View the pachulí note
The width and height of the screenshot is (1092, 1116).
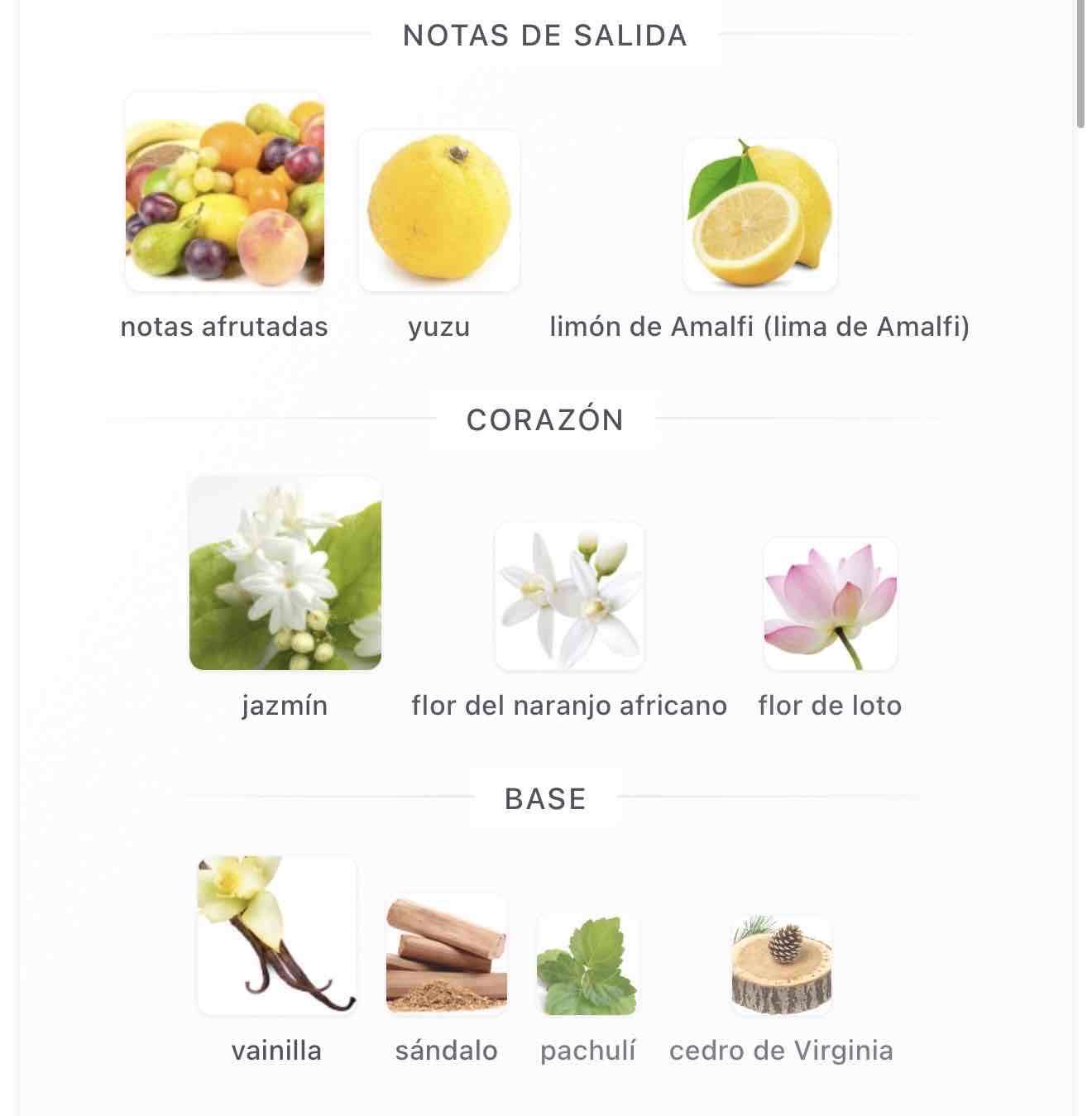point(587,965)
